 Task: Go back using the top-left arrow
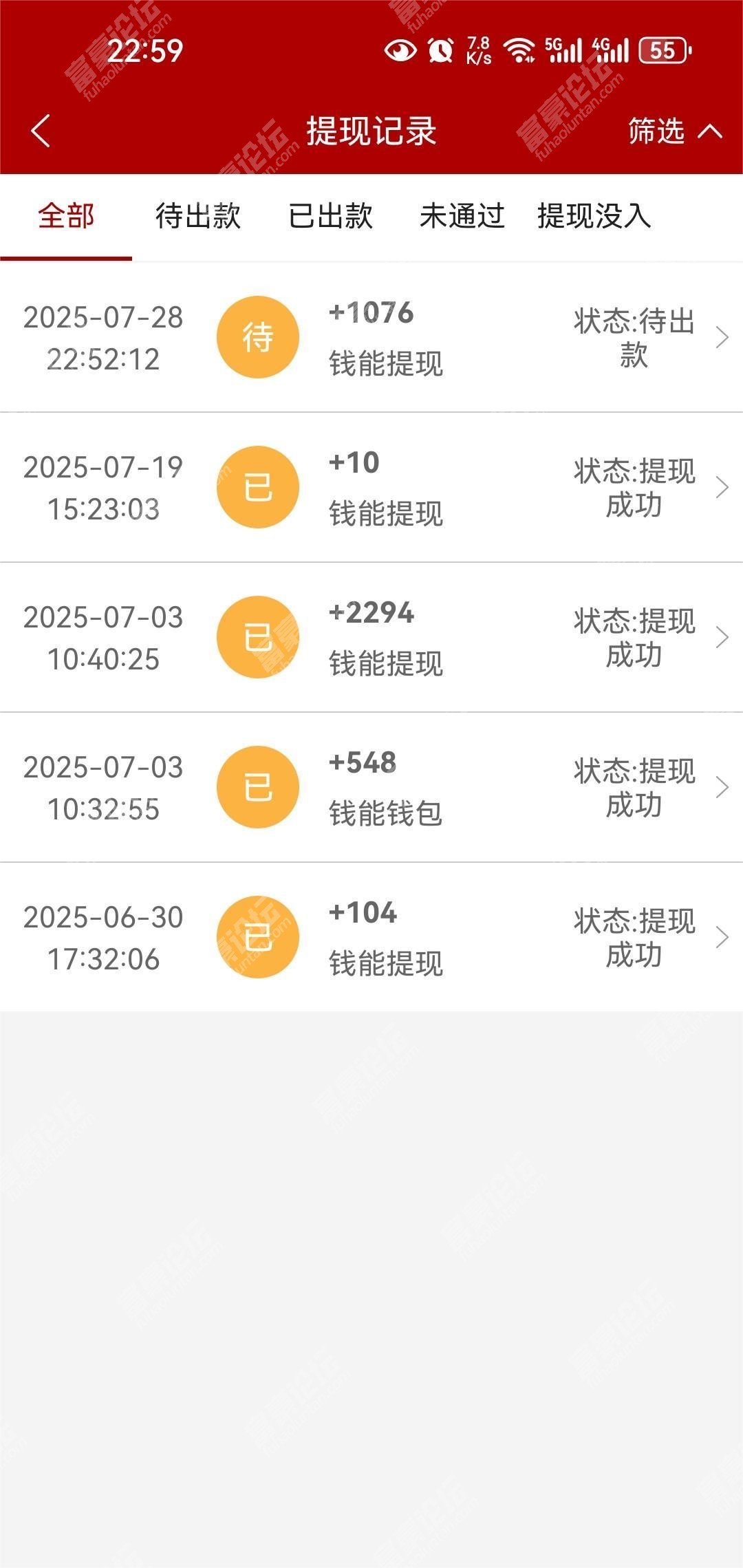[x=41, y=131]
